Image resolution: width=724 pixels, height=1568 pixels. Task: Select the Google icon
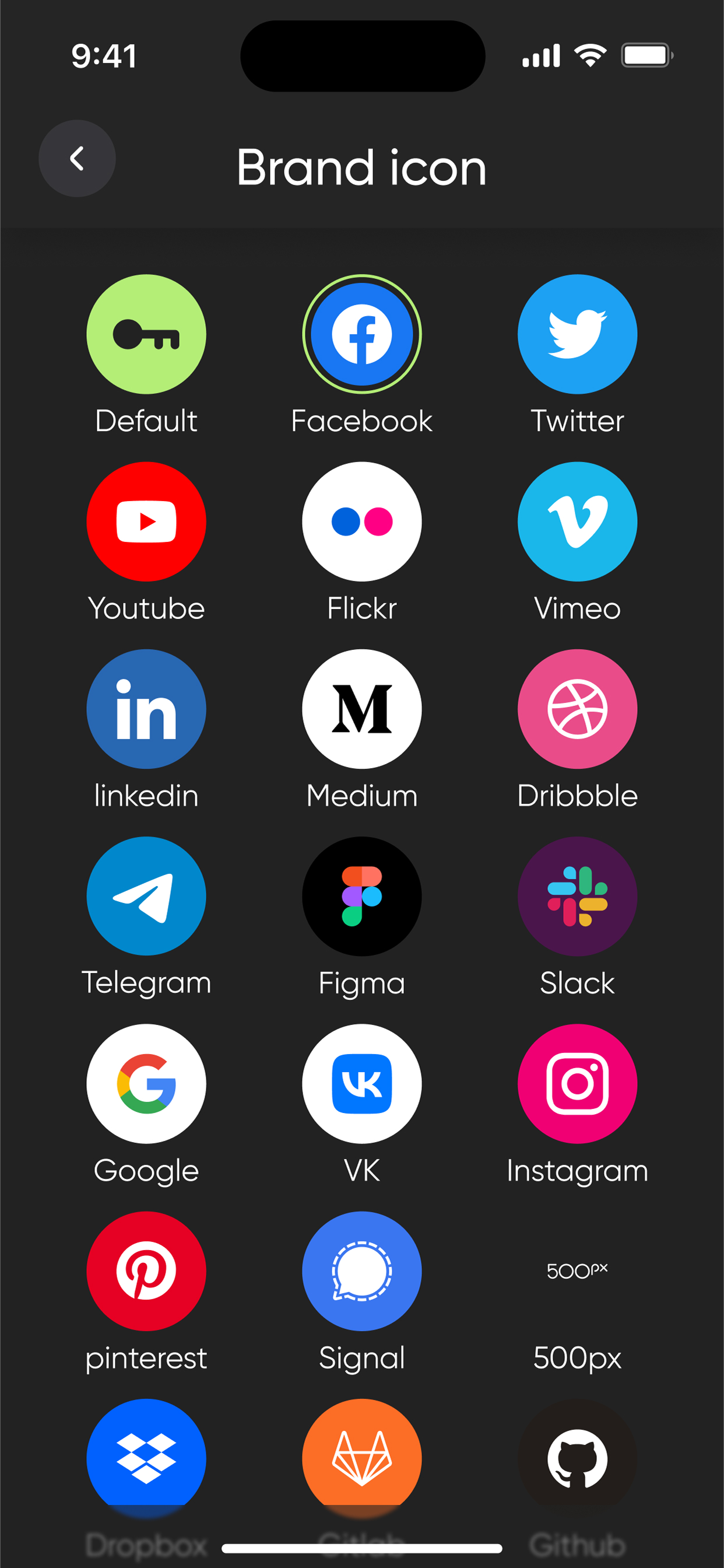coord(146,1083)
